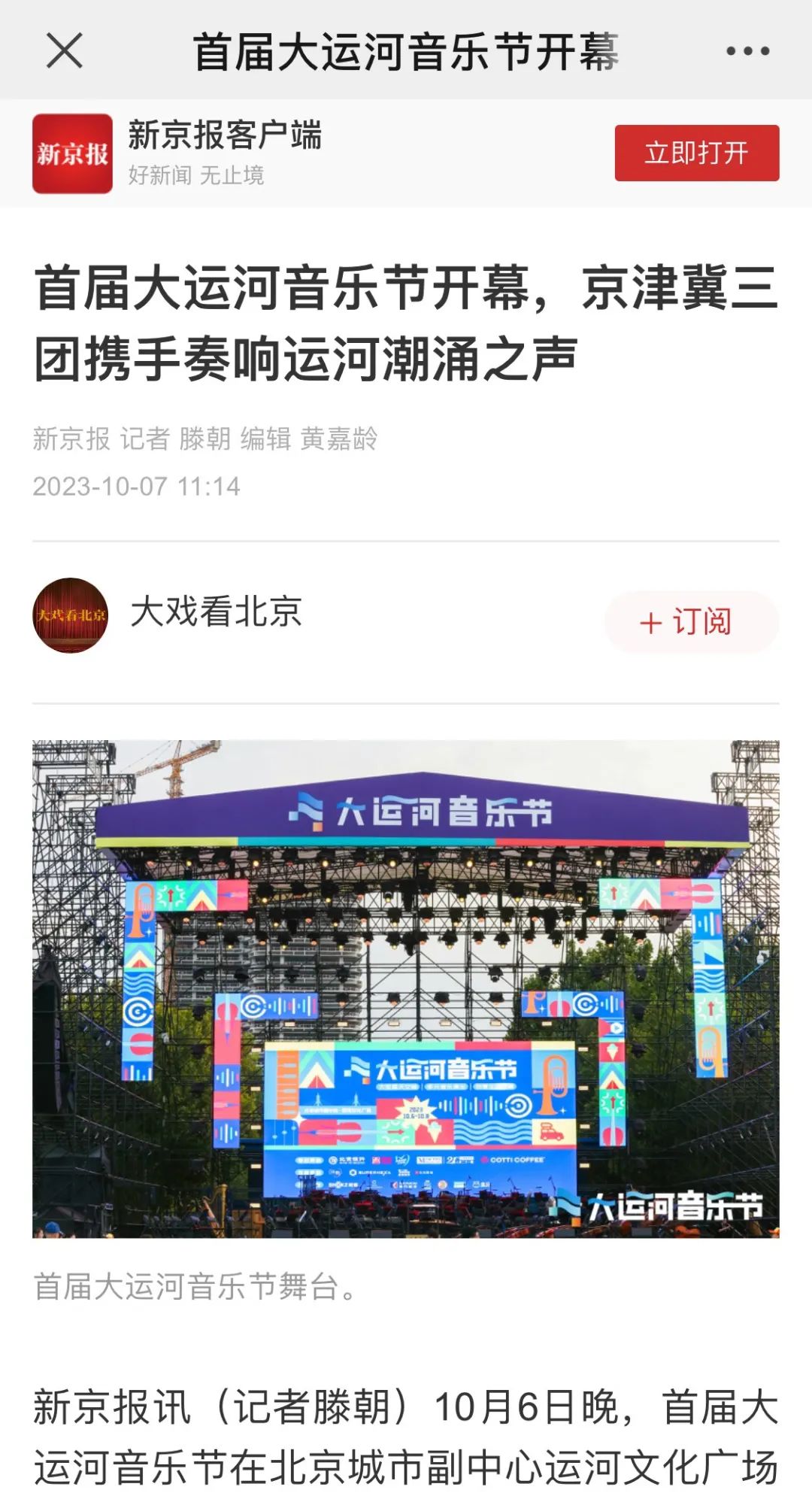
Task: View the music festival stage photo
Action: coord(406,990)
